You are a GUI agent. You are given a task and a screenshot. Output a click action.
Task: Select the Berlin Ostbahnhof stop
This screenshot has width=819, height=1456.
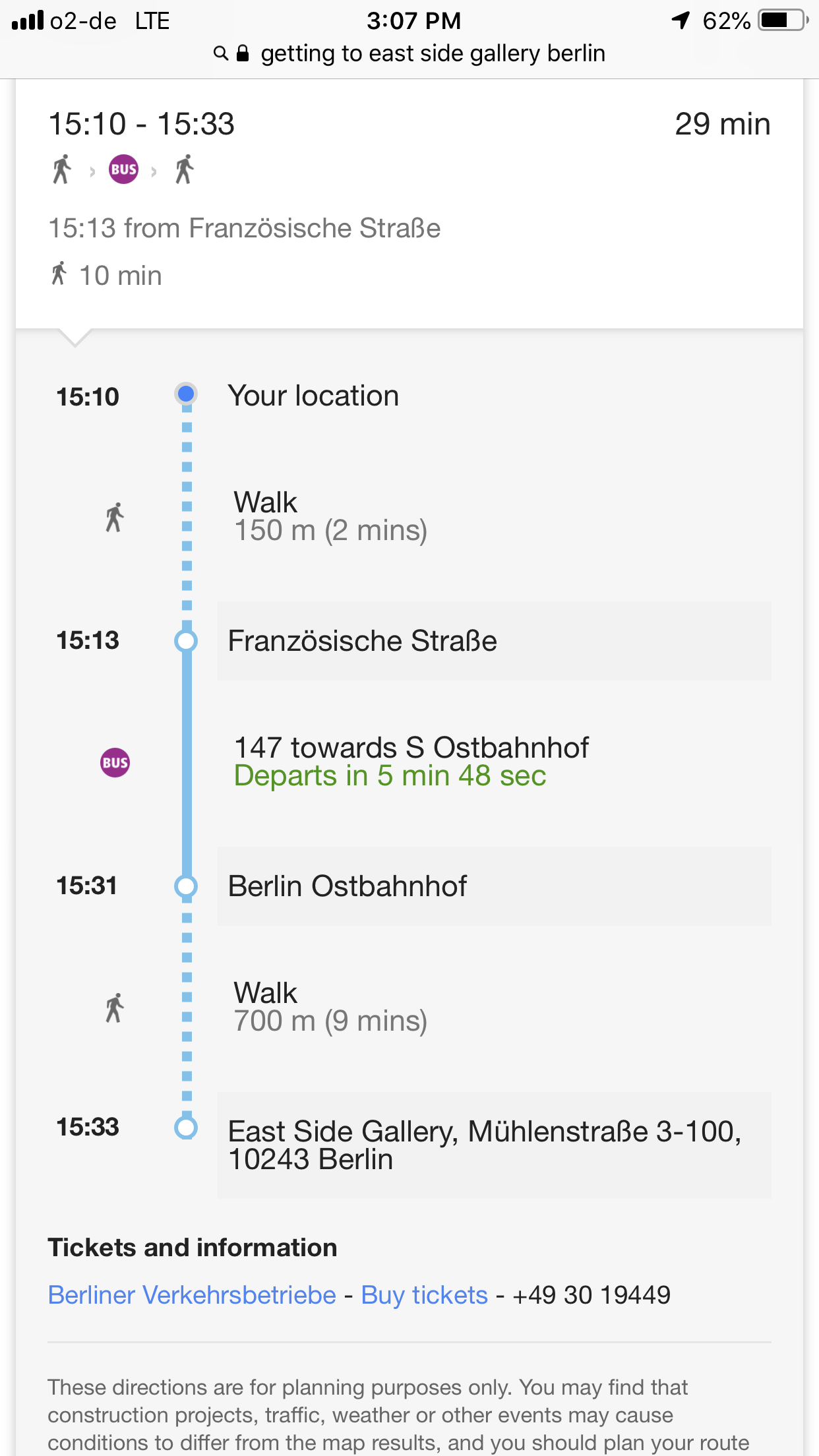(x=493, y=886)
